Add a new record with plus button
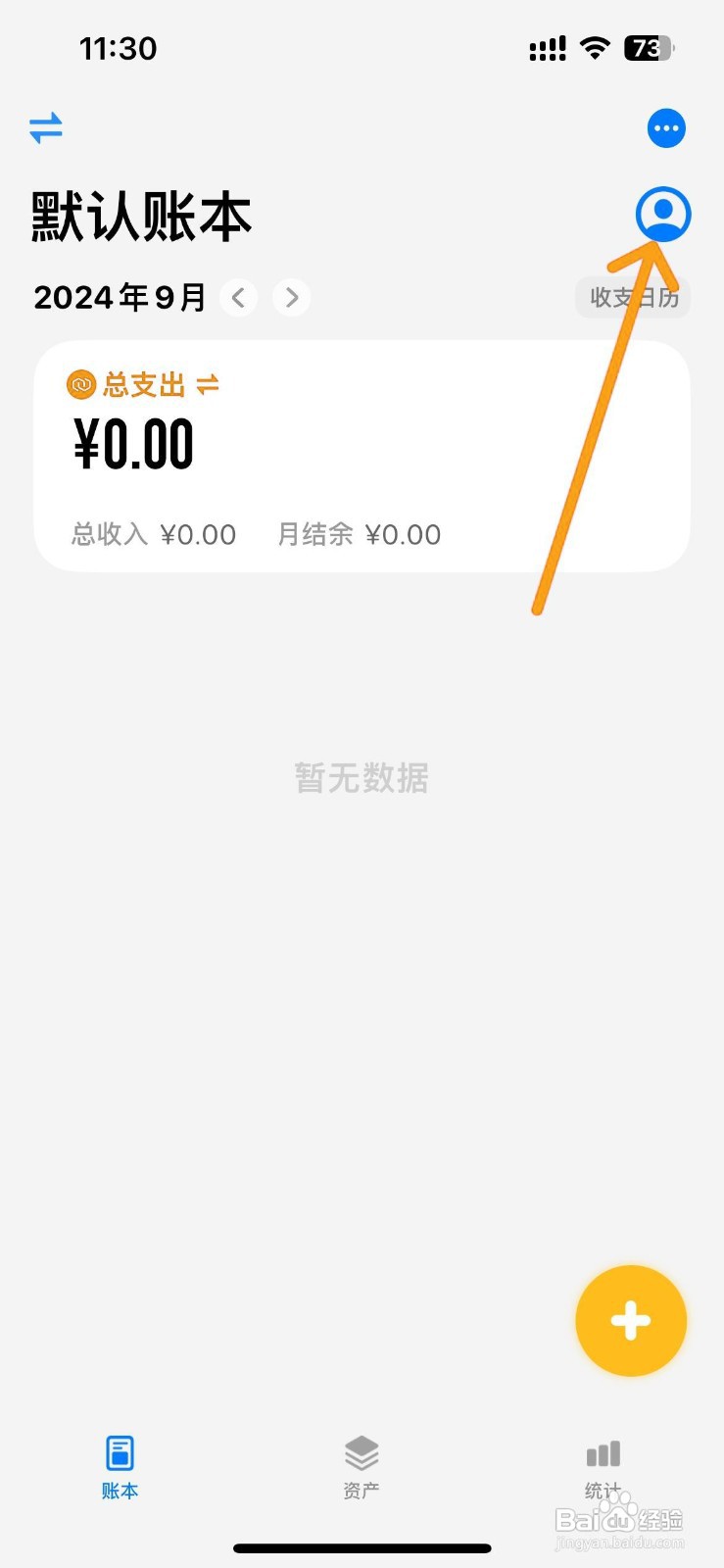 [x=631, y=1320]
